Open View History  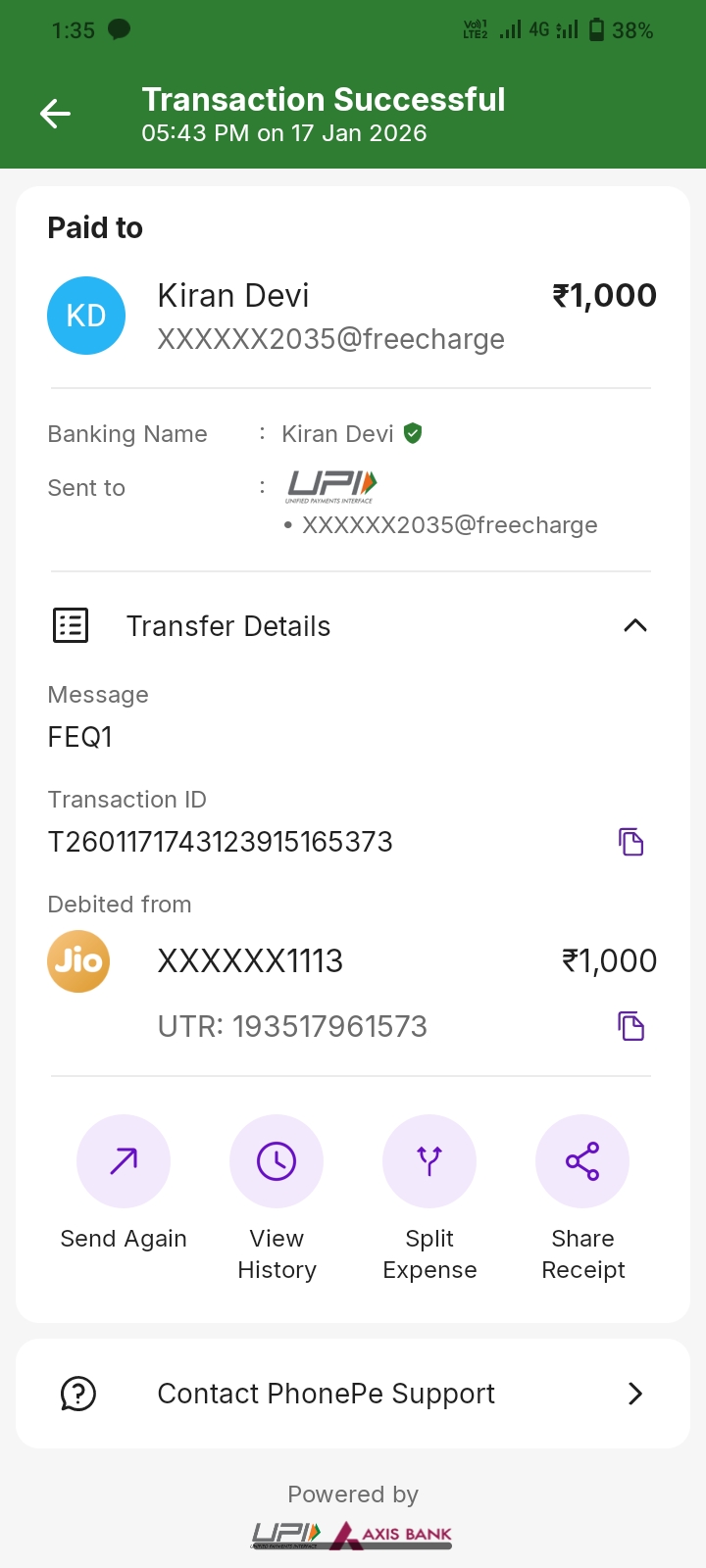click(x=277, y=1161)
